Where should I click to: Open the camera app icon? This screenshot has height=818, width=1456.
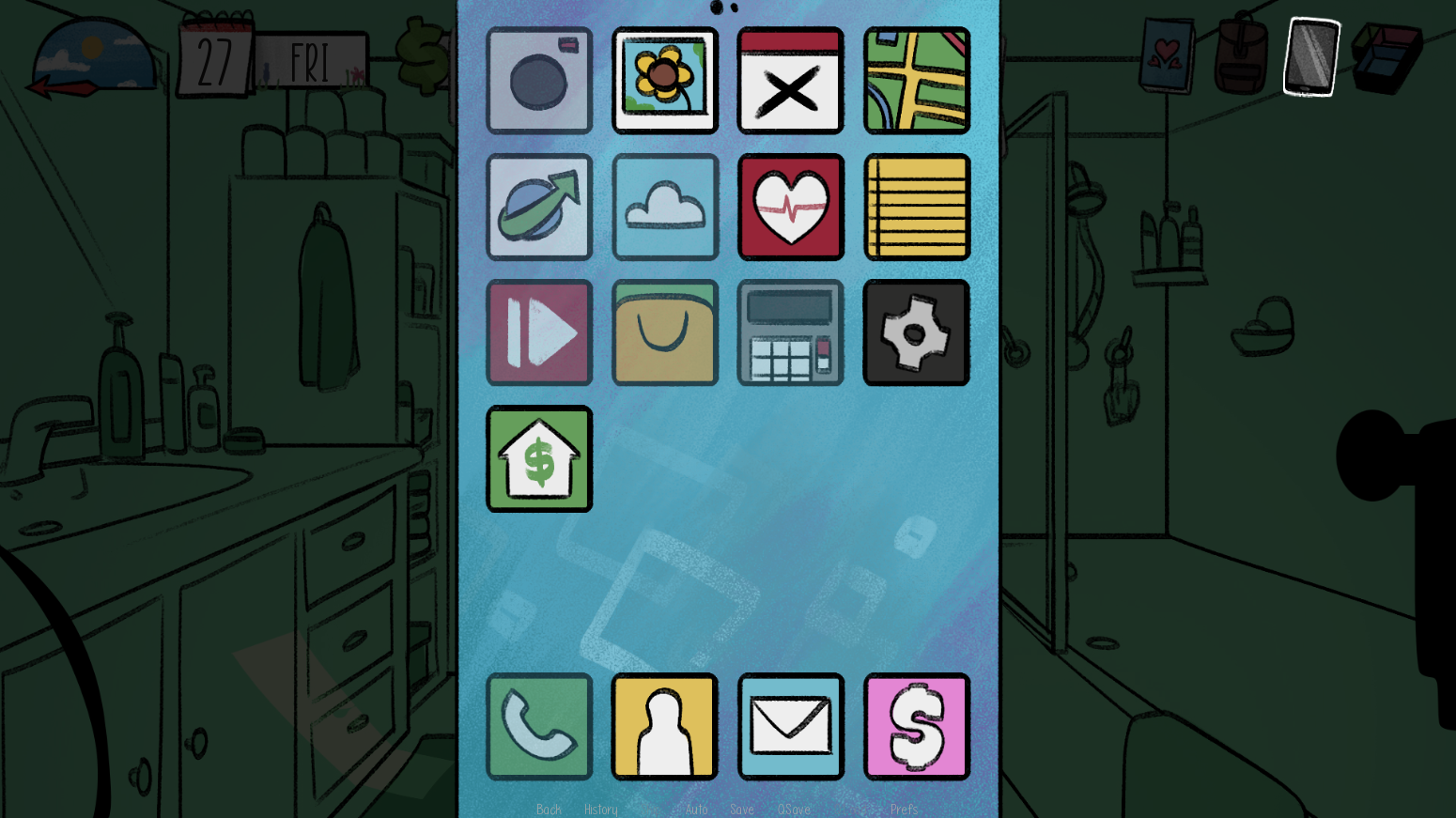(x=539, y=81)
